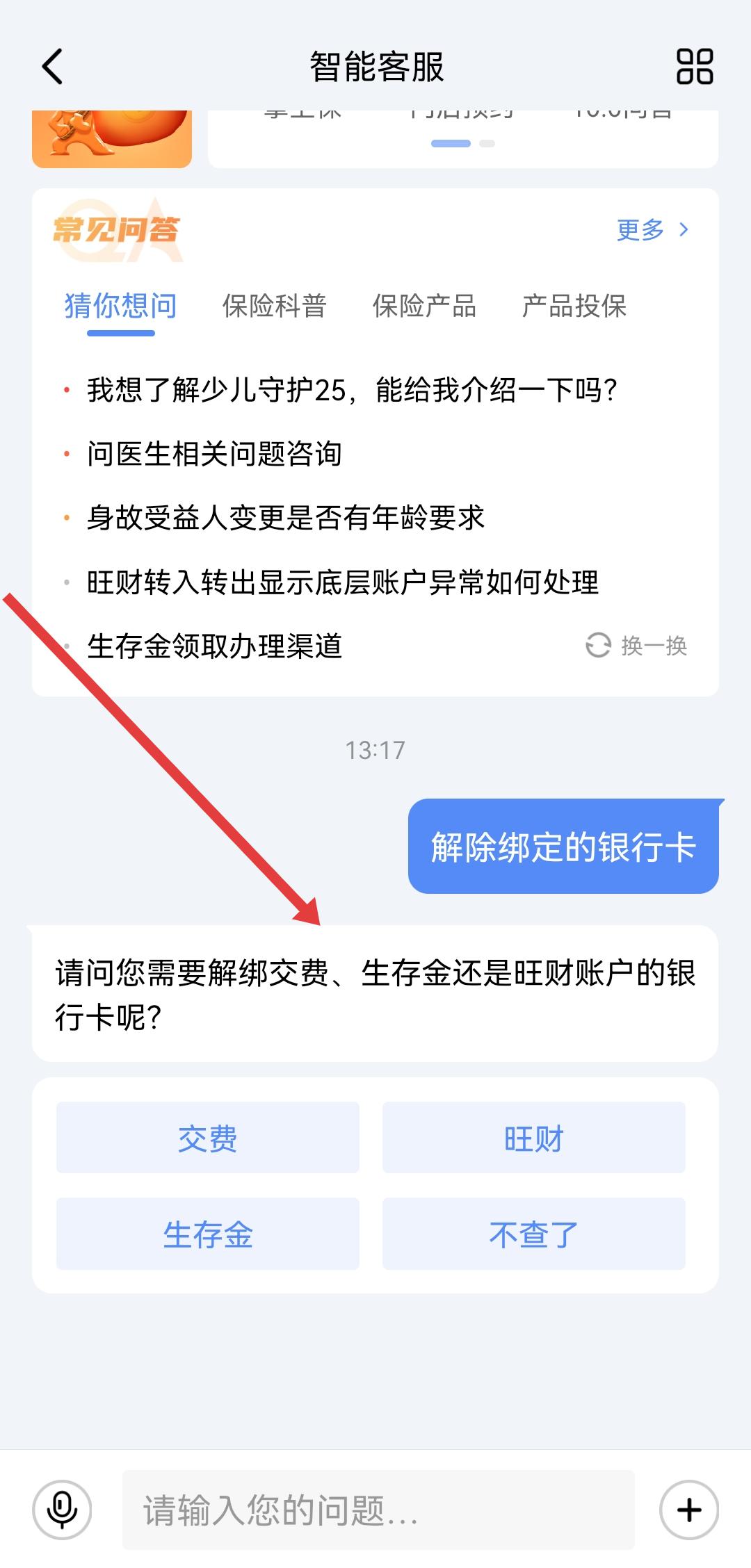Viewport: 751px width, 1568px height.
Task: Tap the microphone voice input icon
Action: pos(62,1510)
